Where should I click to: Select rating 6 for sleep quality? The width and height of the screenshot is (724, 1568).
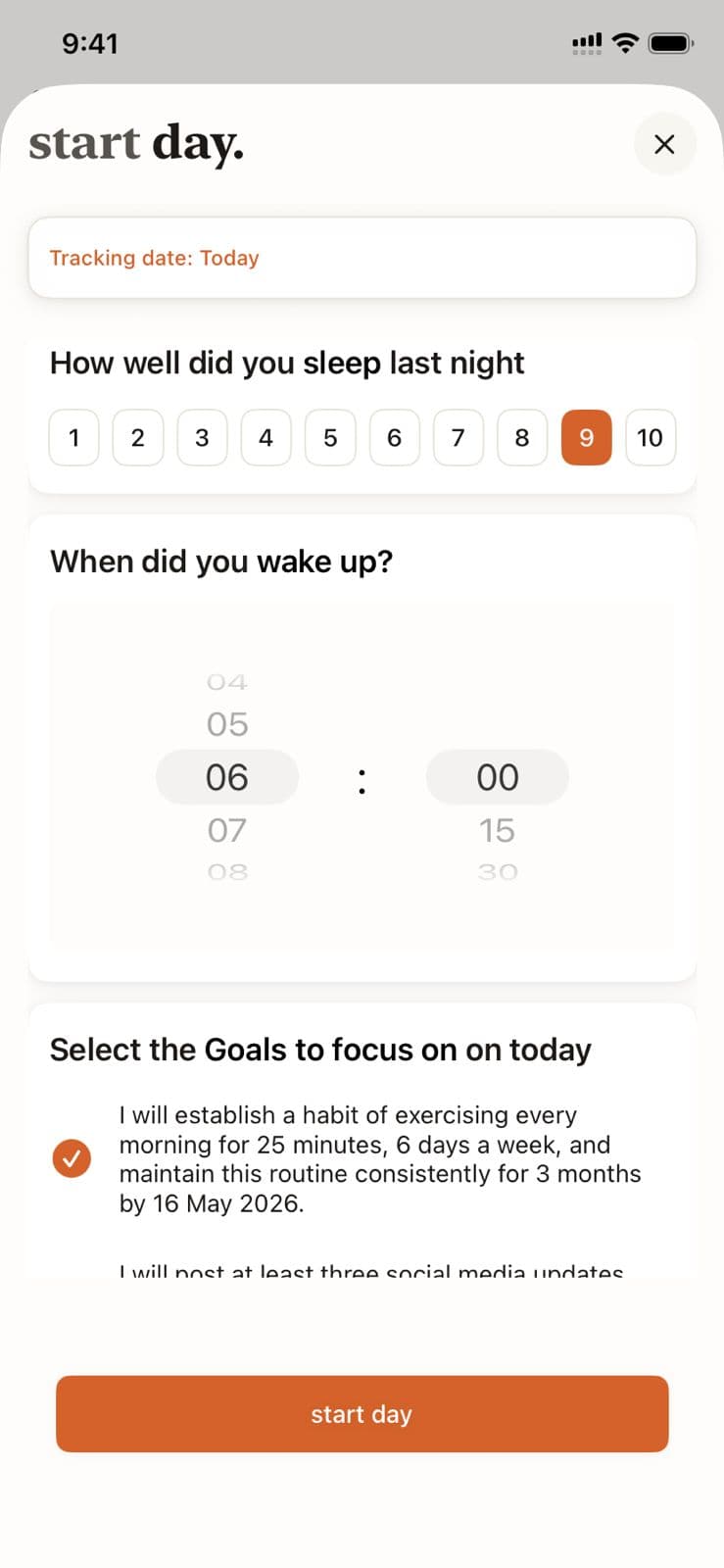coord(394,438)
